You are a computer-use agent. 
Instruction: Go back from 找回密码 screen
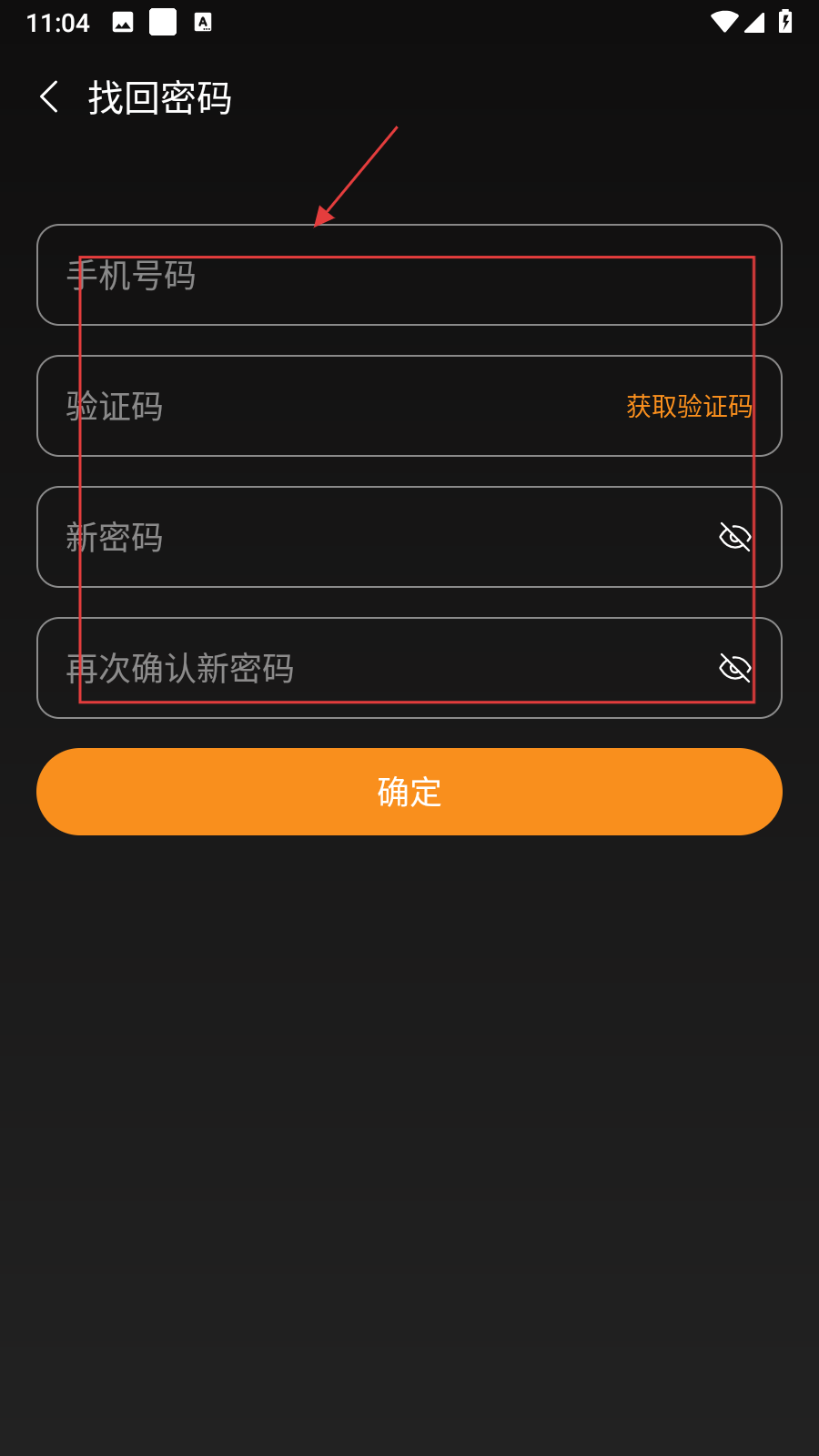[x=50, y=96]
